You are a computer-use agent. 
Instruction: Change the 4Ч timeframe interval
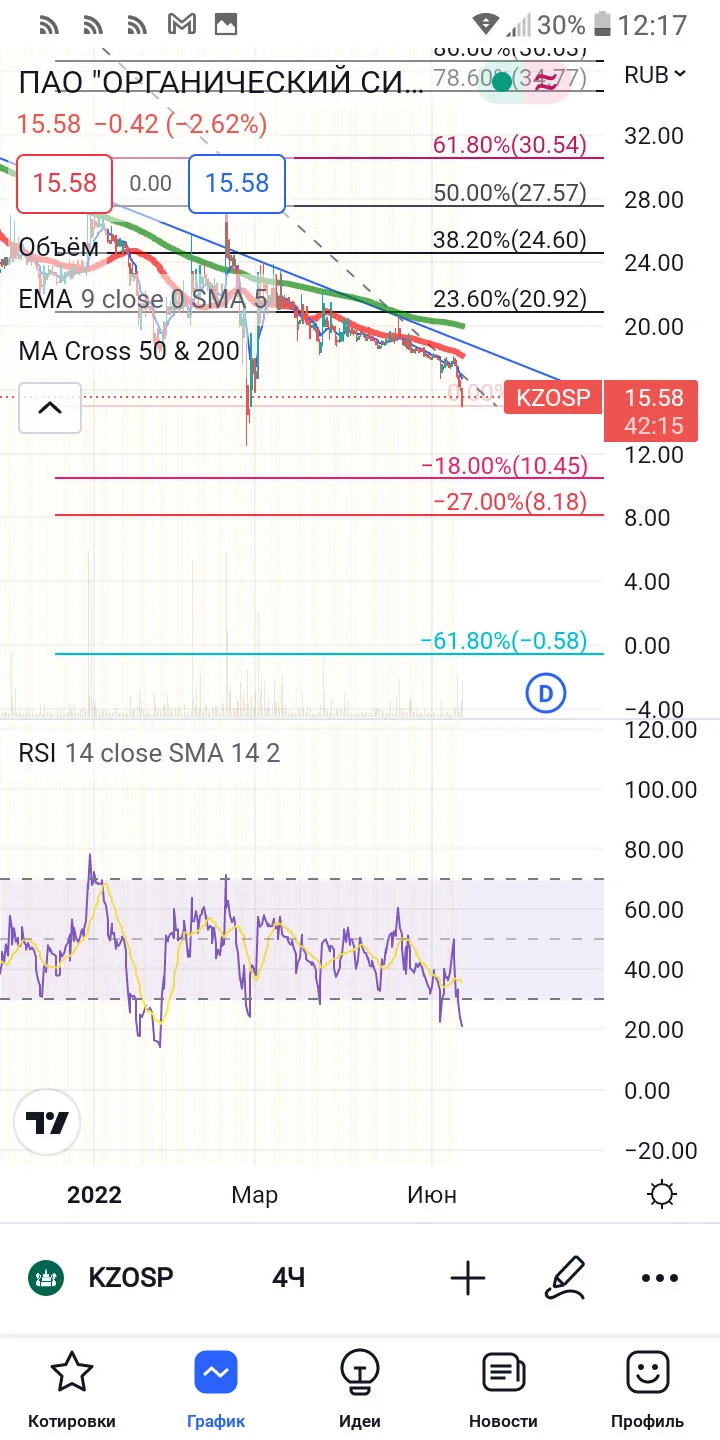pos(288,1277)
